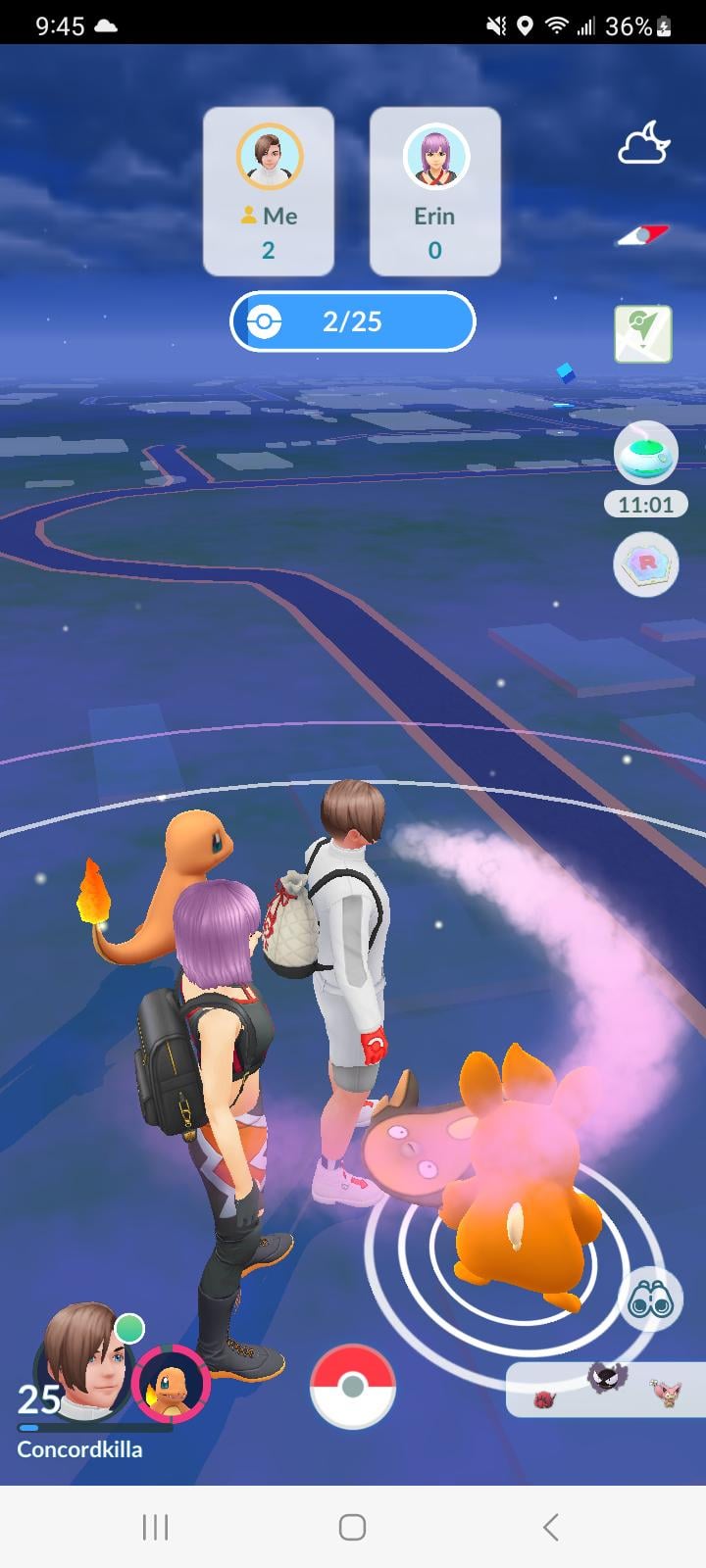The image size is (706, 1568).
Task: Open the nearby Pokémon tracker
Action: tap(606, 1390)
